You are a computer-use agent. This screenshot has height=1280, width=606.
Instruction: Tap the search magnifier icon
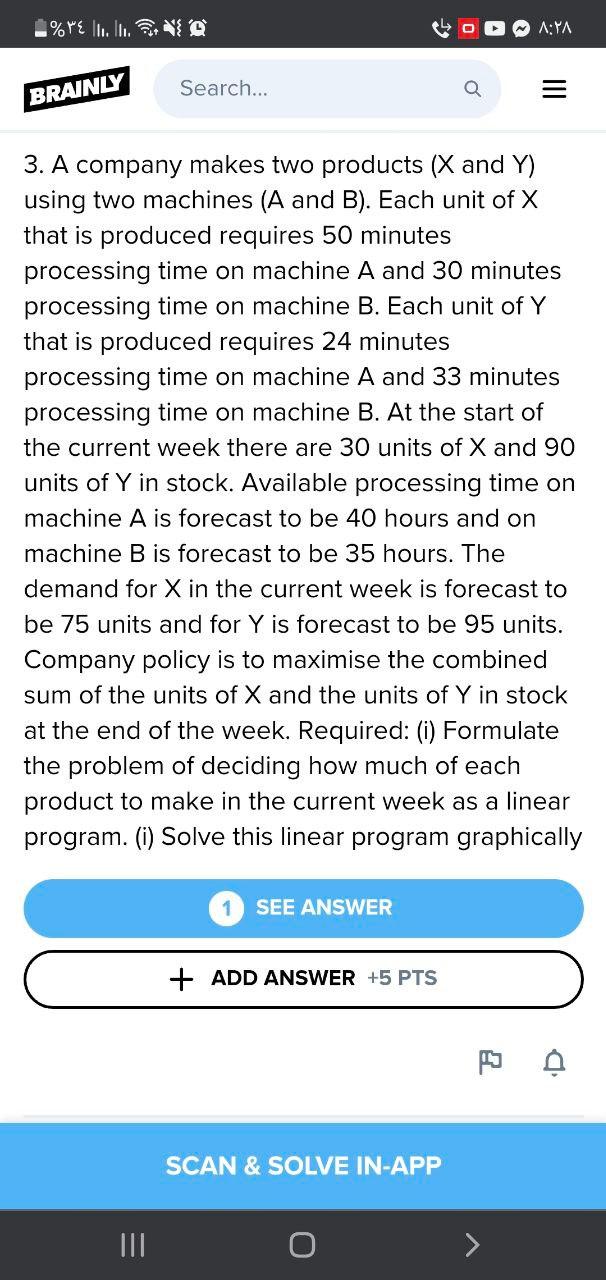[472, 89]
